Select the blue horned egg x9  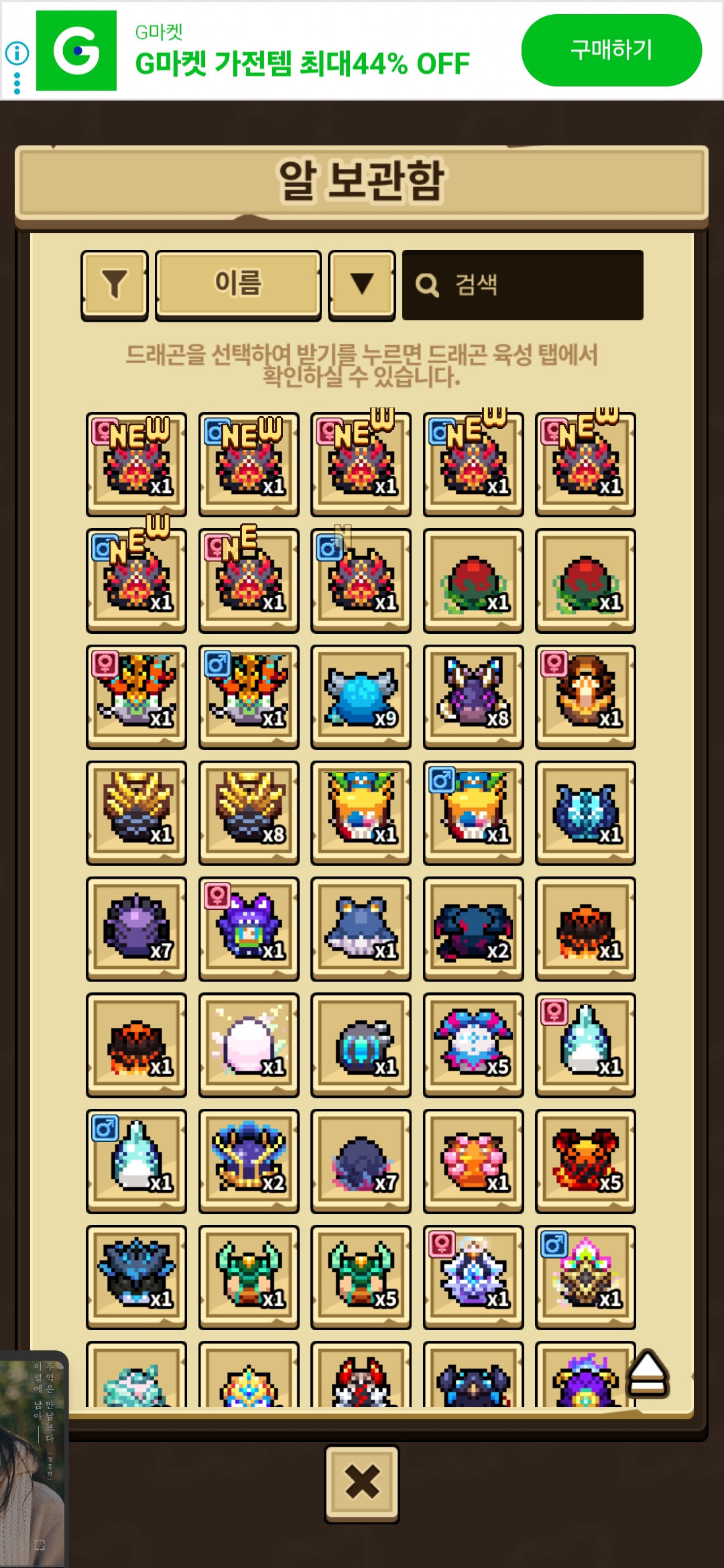(361, 697)
